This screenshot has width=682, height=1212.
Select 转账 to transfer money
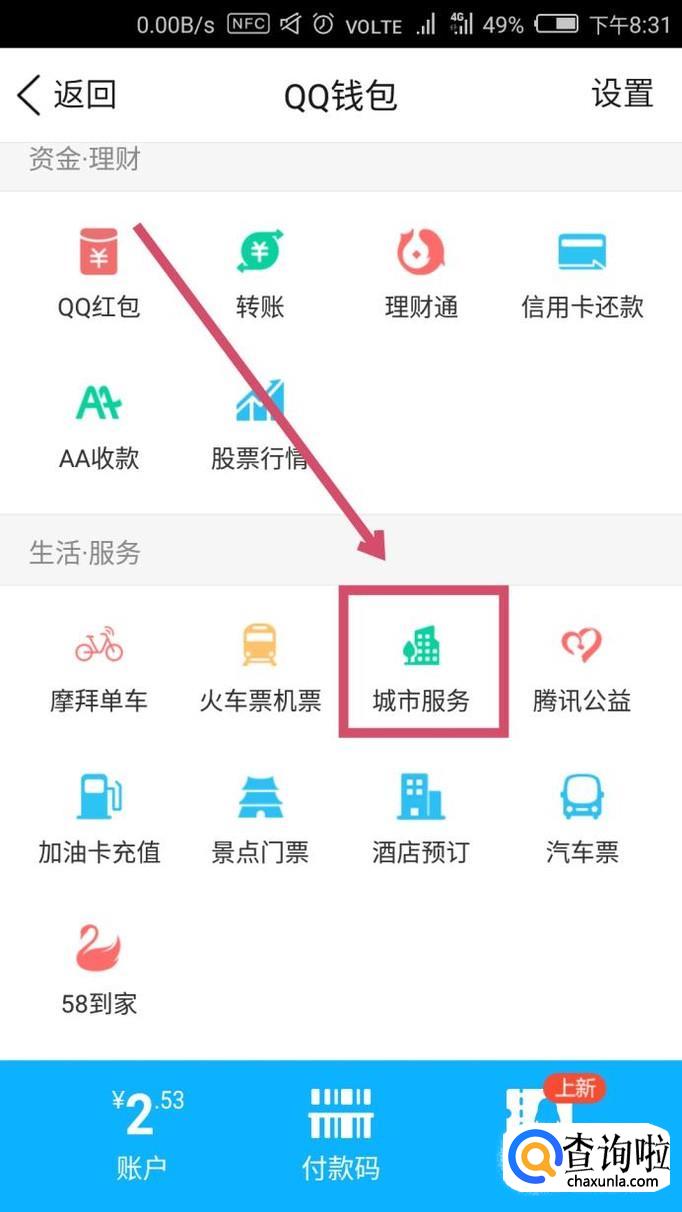pyautogui.click(x=260, y=272)
